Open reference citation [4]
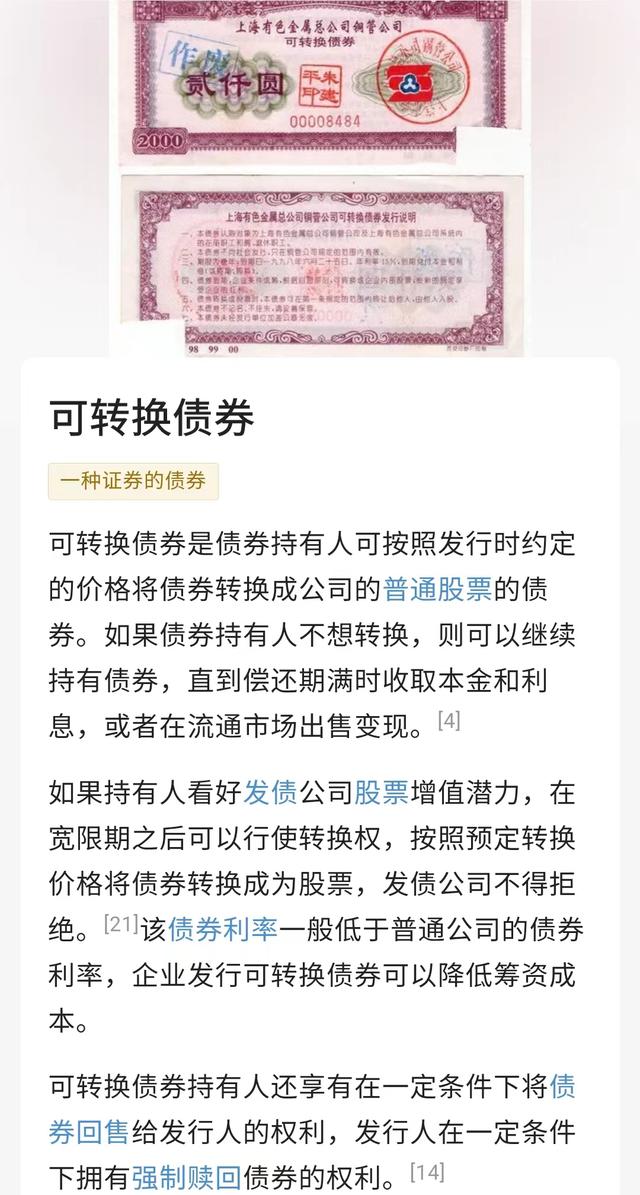This screenshot has width=640, height=1195. (x=449, y=720)
